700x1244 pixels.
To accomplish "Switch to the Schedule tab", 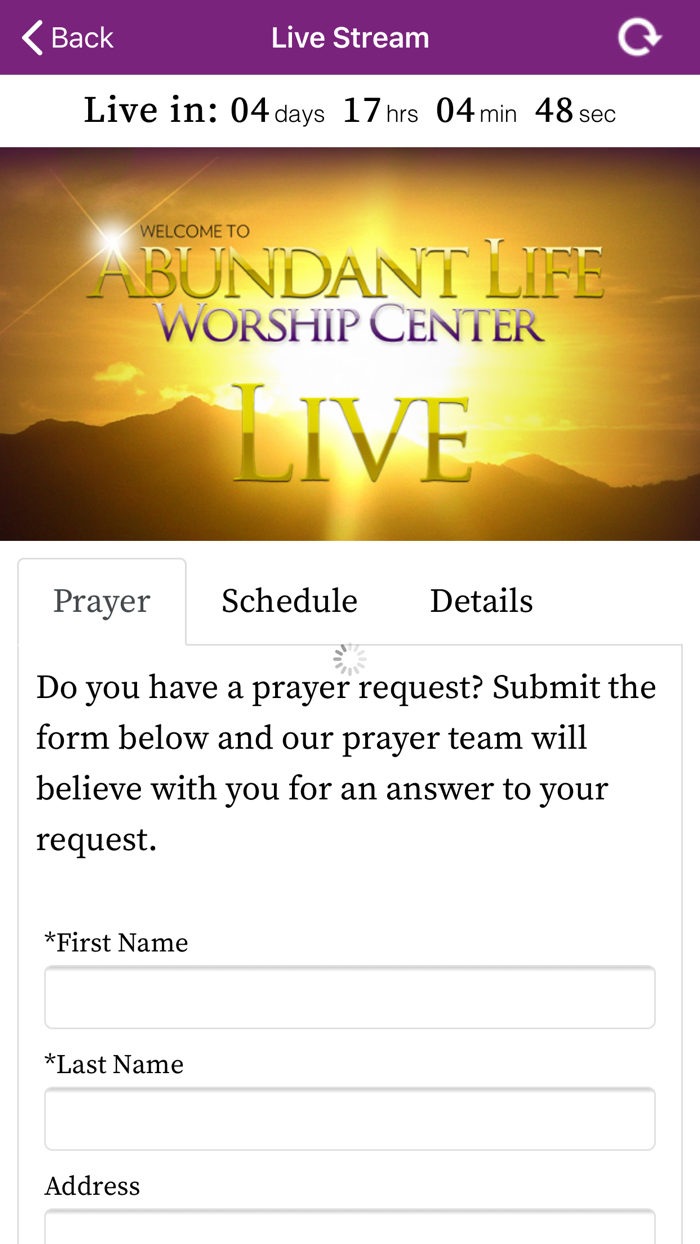I will 289,601.
